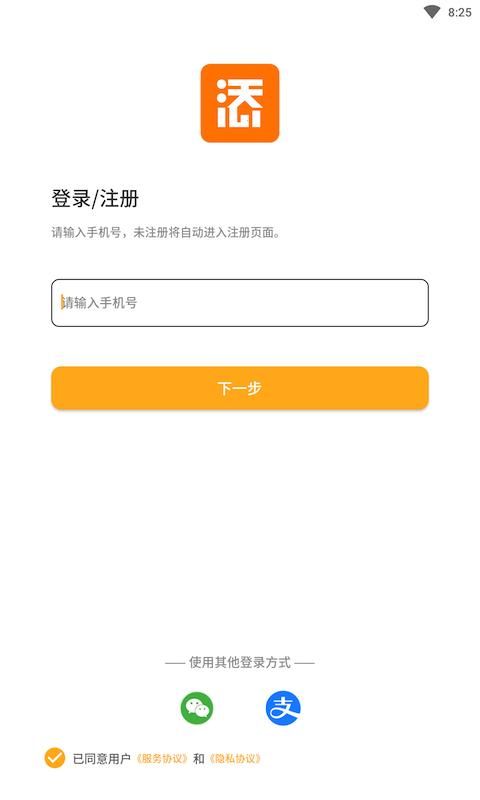The height and width of the screenshot is (800, 480).
Task: Log in with WeChat
Action: 197,708
